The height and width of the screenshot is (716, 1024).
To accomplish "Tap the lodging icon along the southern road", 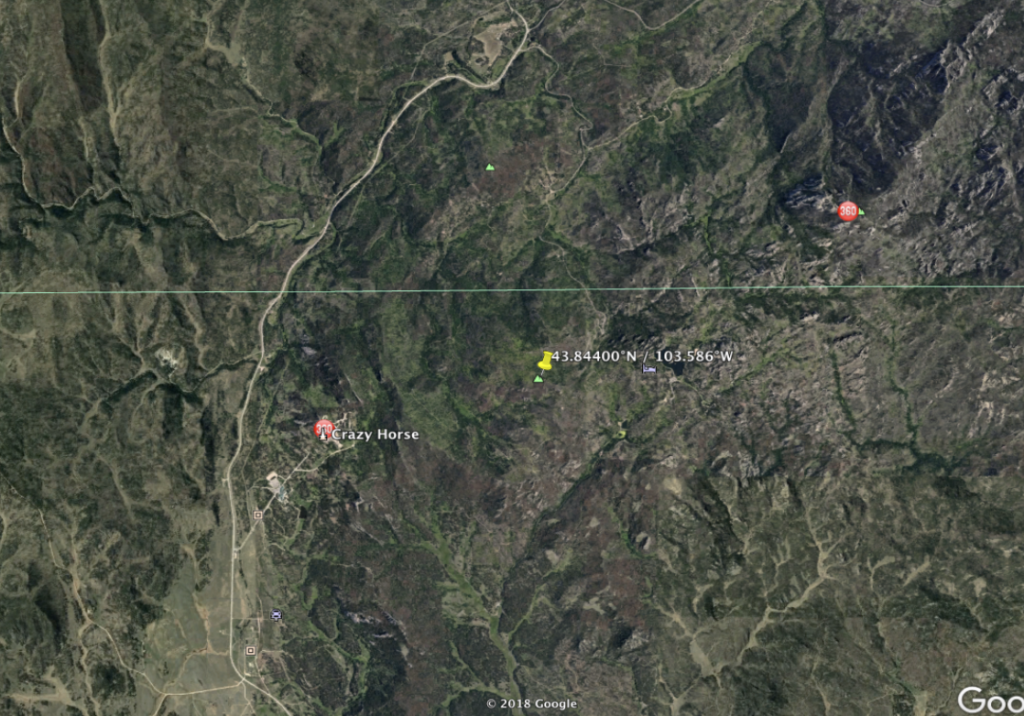I will (276, 614).
